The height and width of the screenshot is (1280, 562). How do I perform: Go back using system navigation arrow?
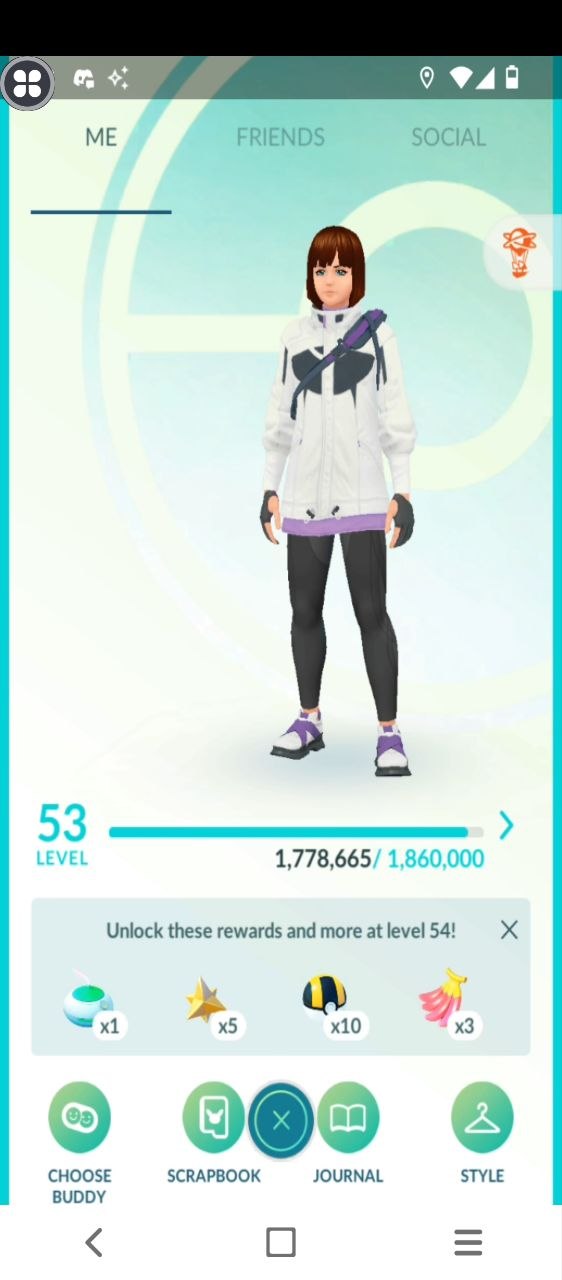[x=94, y=1242]
